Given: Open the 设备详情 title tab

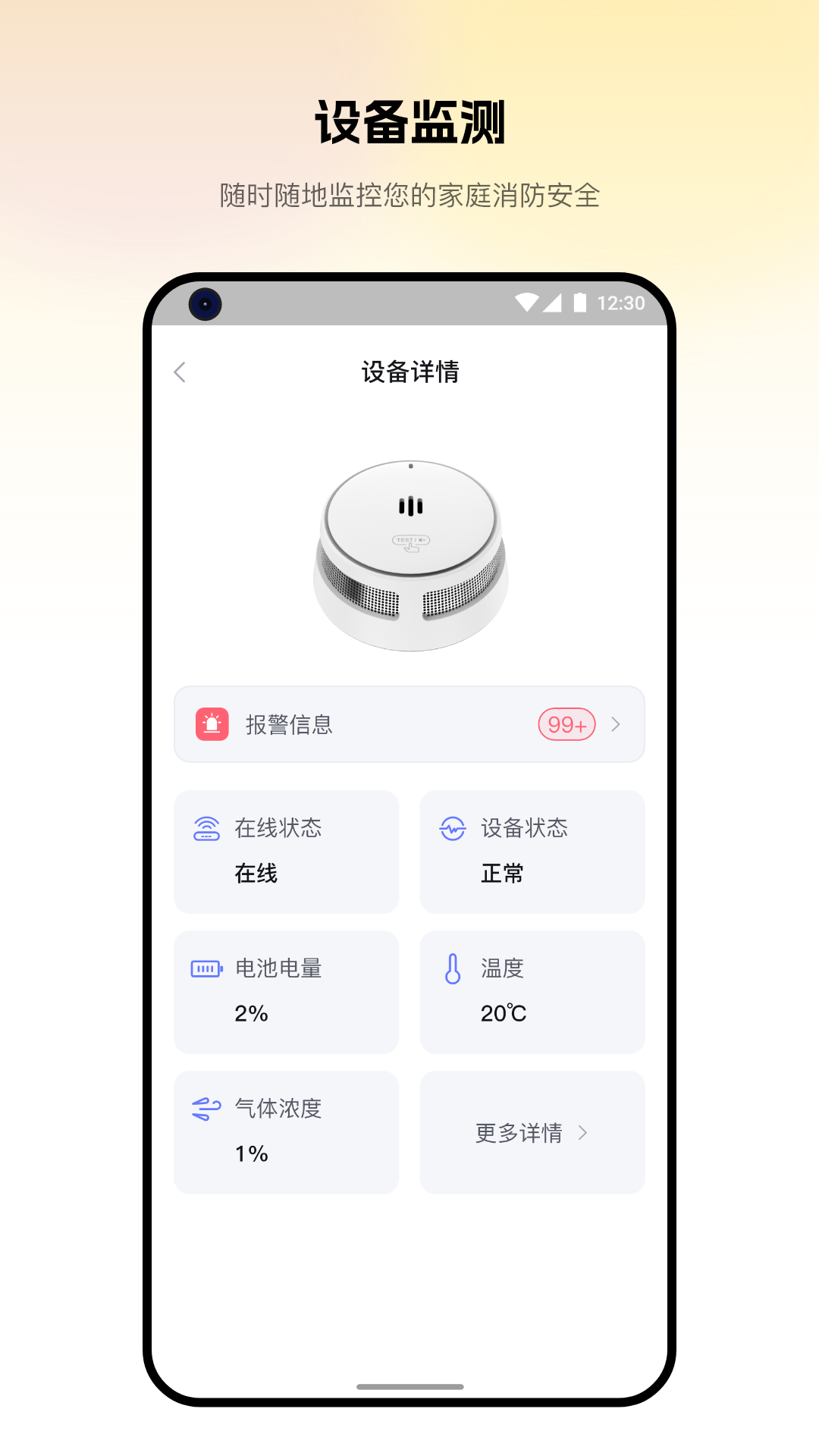Looking at the screenshot, I should click(x=409, y=372).
